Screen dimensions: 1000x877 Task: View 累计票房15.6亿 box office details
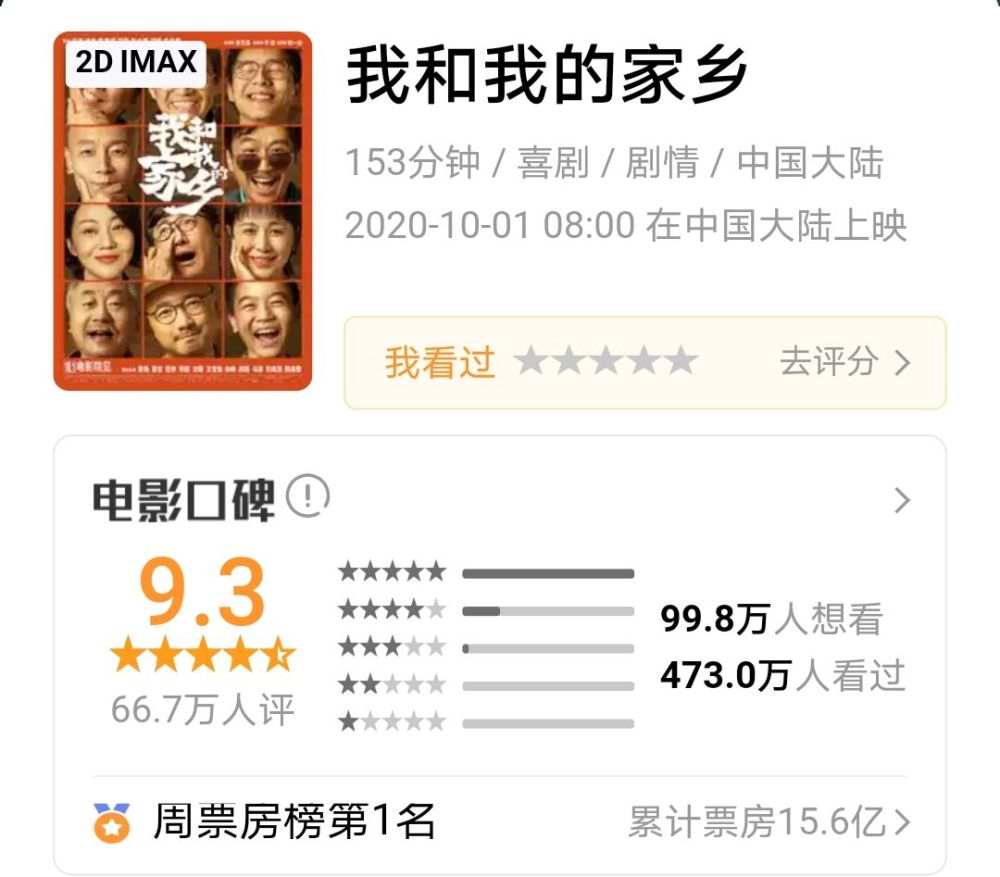coord(769,823)
